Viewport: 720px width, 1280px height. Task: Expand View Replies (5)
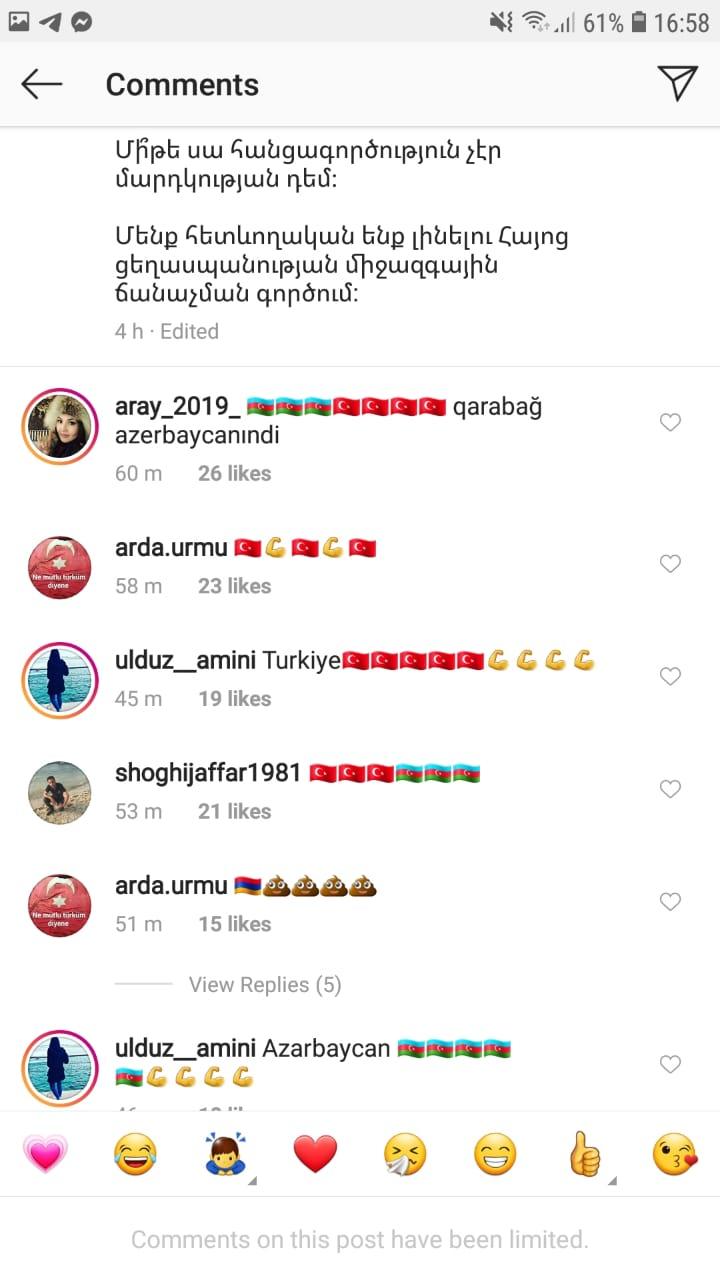tap(264, 985)
